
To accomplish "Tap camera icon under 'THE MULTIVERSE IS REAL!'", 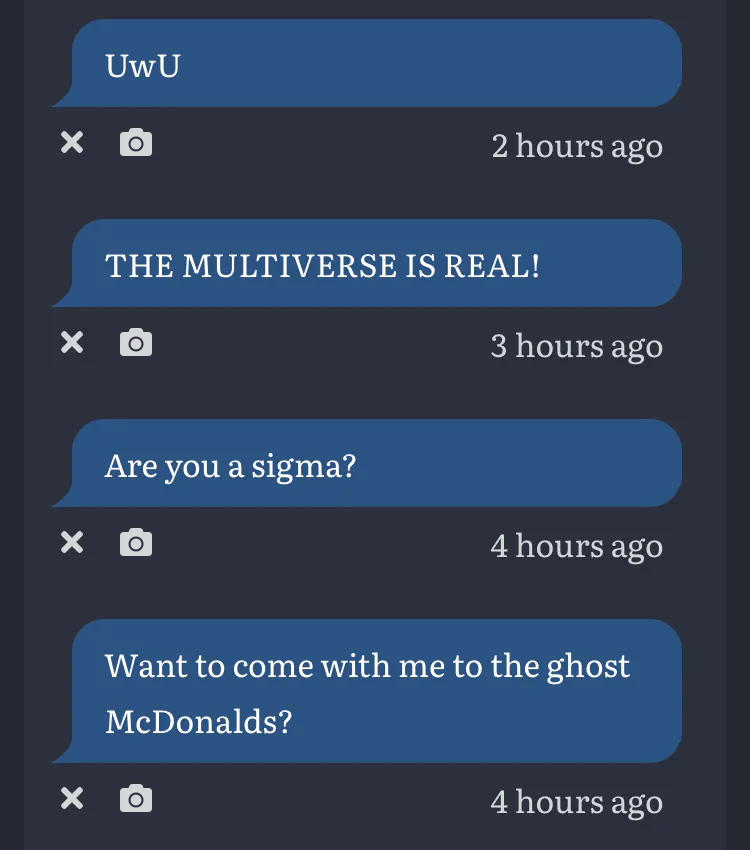I will point(136,343).
